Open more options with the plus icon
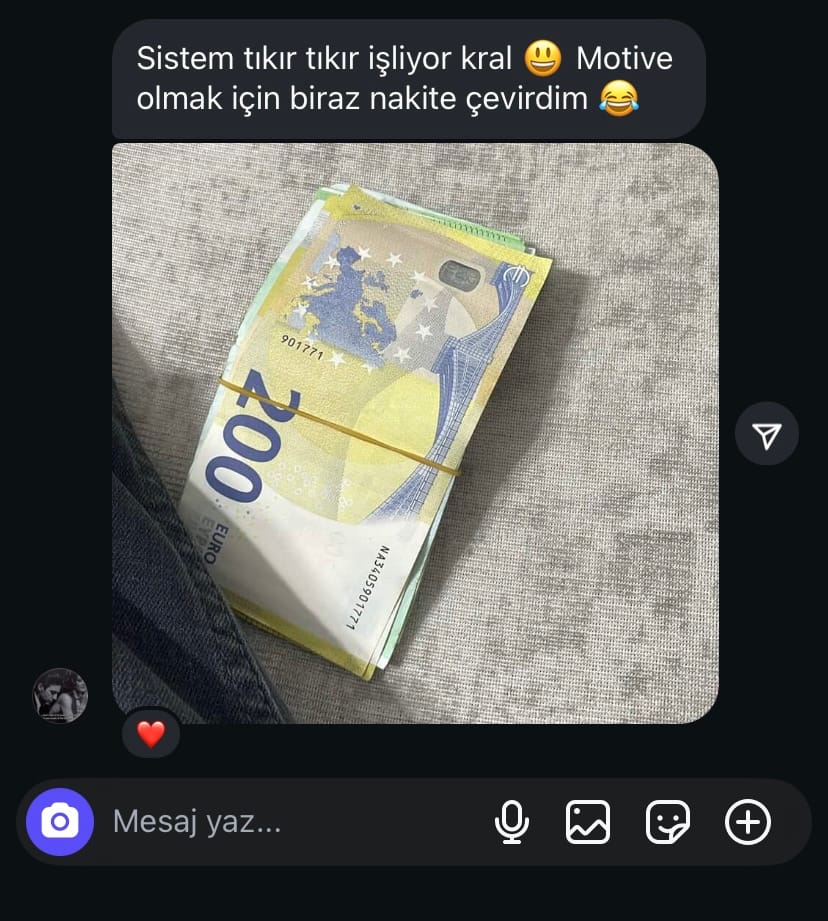 (747, 822)
